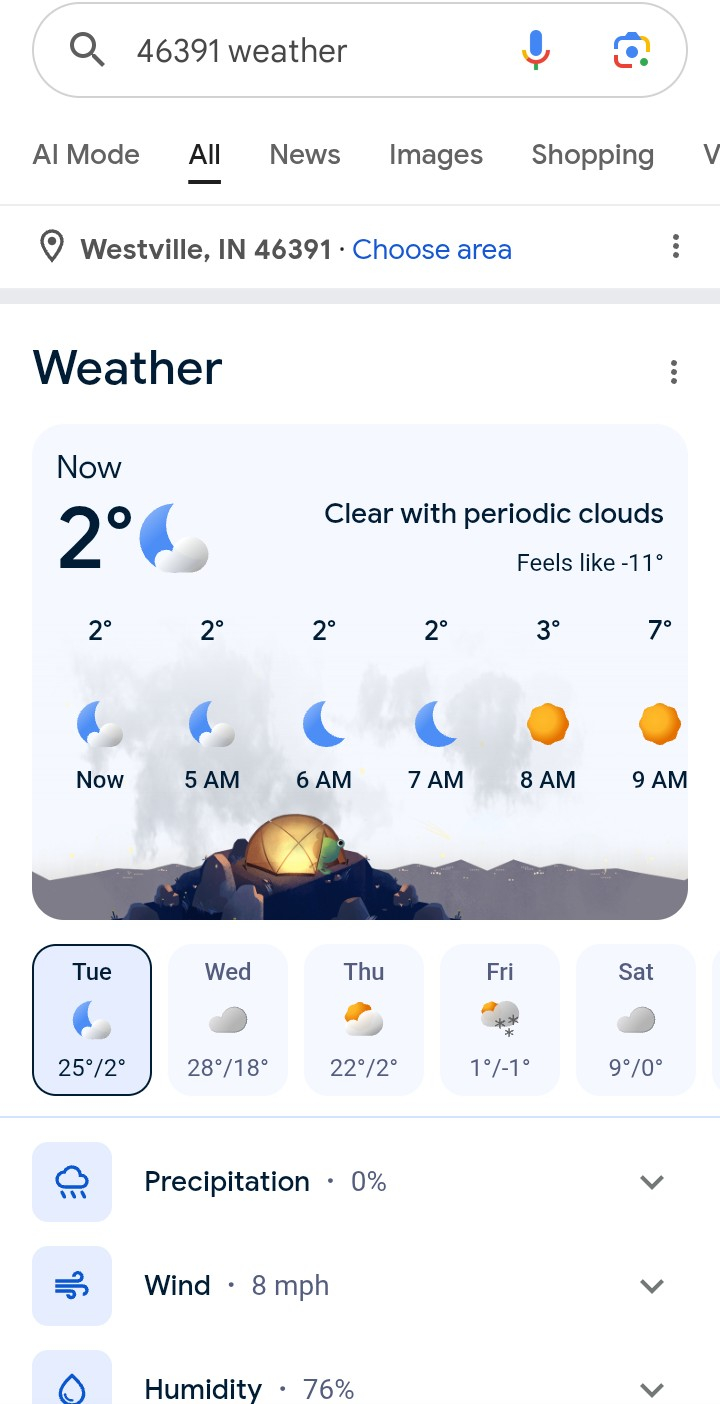Image resolution: width=720 pixels, height=1404 pixels.
Task: Switch to the News tab
Action: (305, 155)
